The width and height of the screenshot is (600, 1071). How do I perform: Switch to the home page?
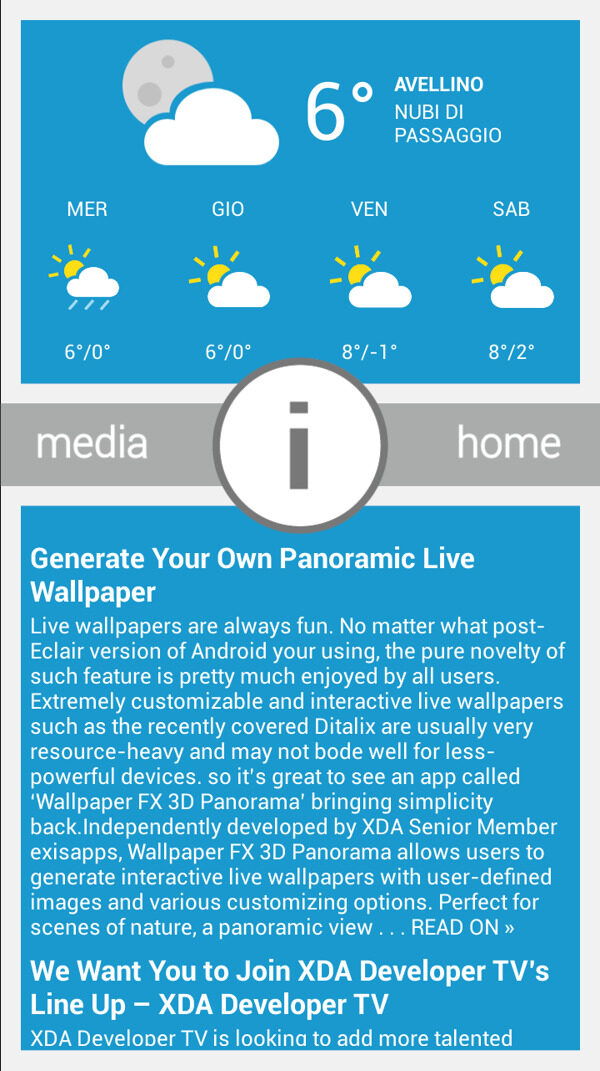pos(508,443)
